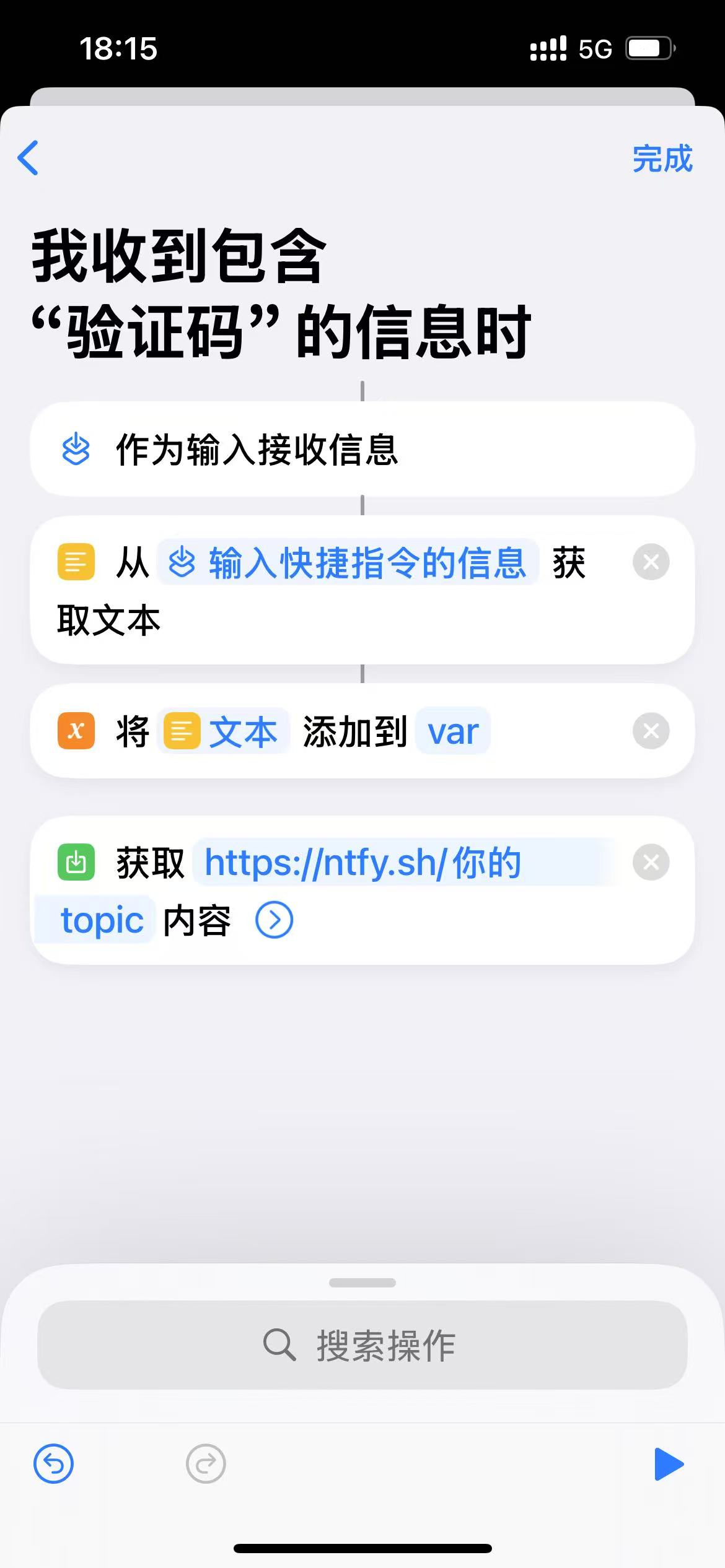The width and height of the screenshot is (725, 1568).
Task: Tap the 输入快捷指令的信息 variable token
Action: click(x=348, y=563)
